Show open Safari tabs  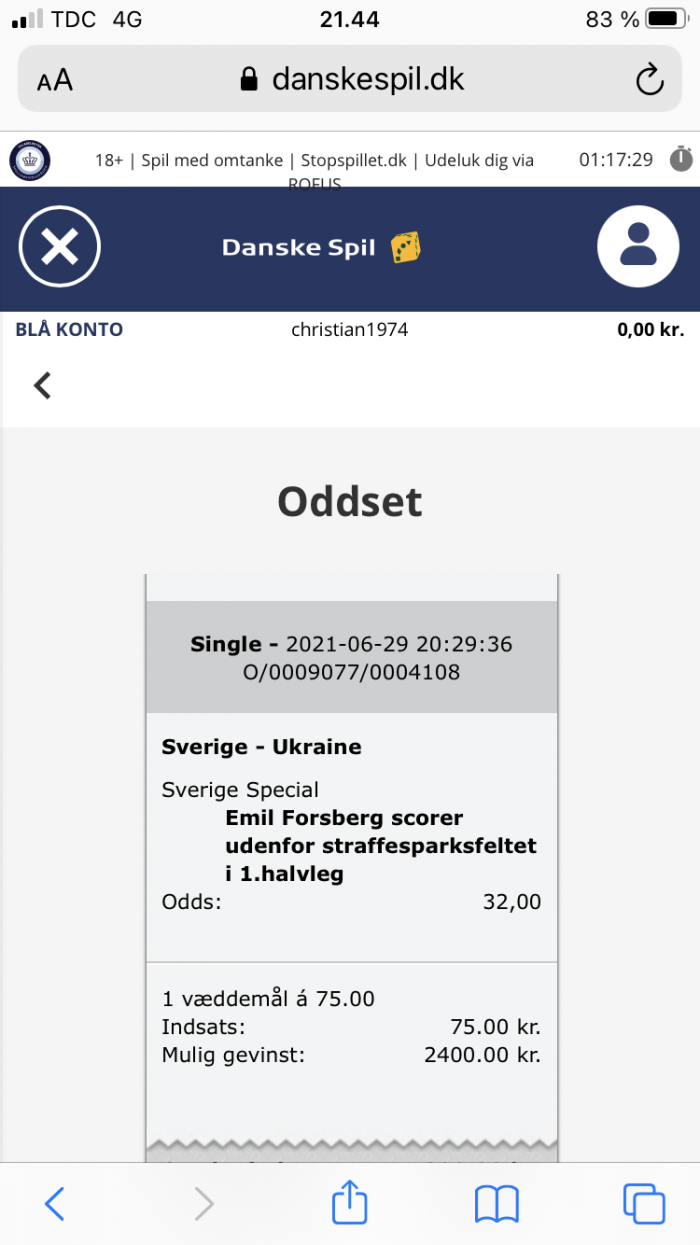(x=643, y=1204)
